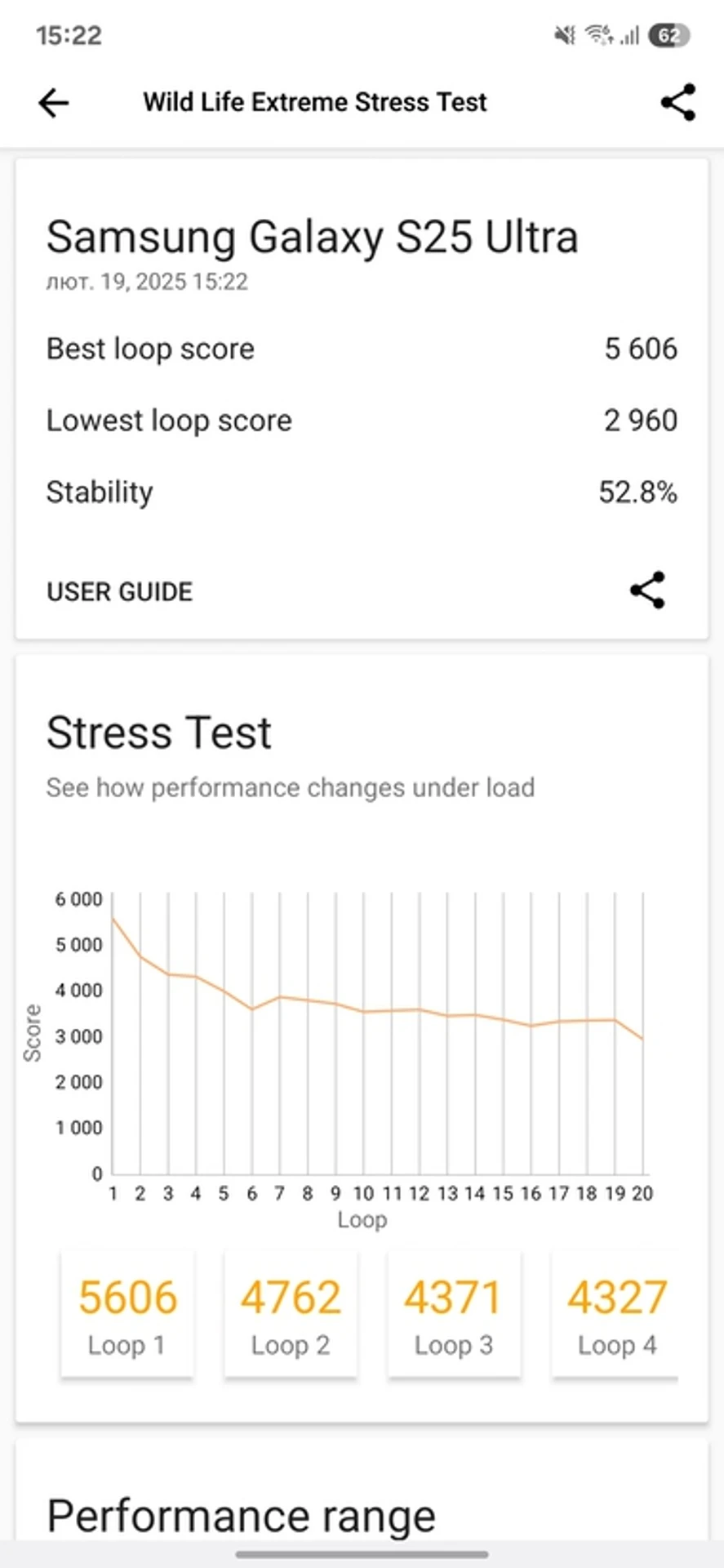Open the USER GUIDE
This screenshot has height=1568, width=724.
pos(120,591)
